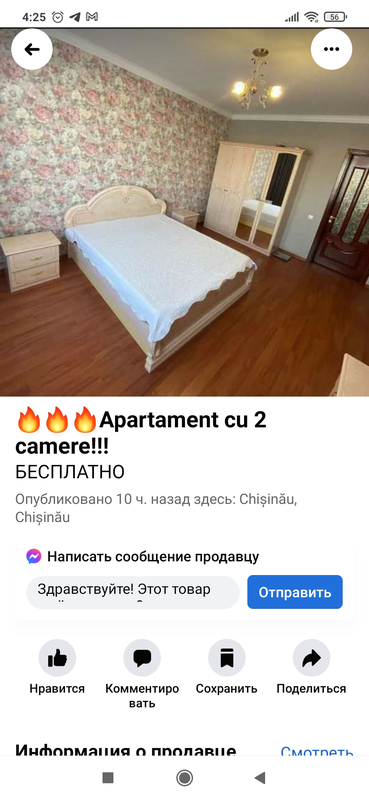The height and width of the screenshot is (800, 369).
Task: Open the three-dot overflow menu
Action: point(331,49)
